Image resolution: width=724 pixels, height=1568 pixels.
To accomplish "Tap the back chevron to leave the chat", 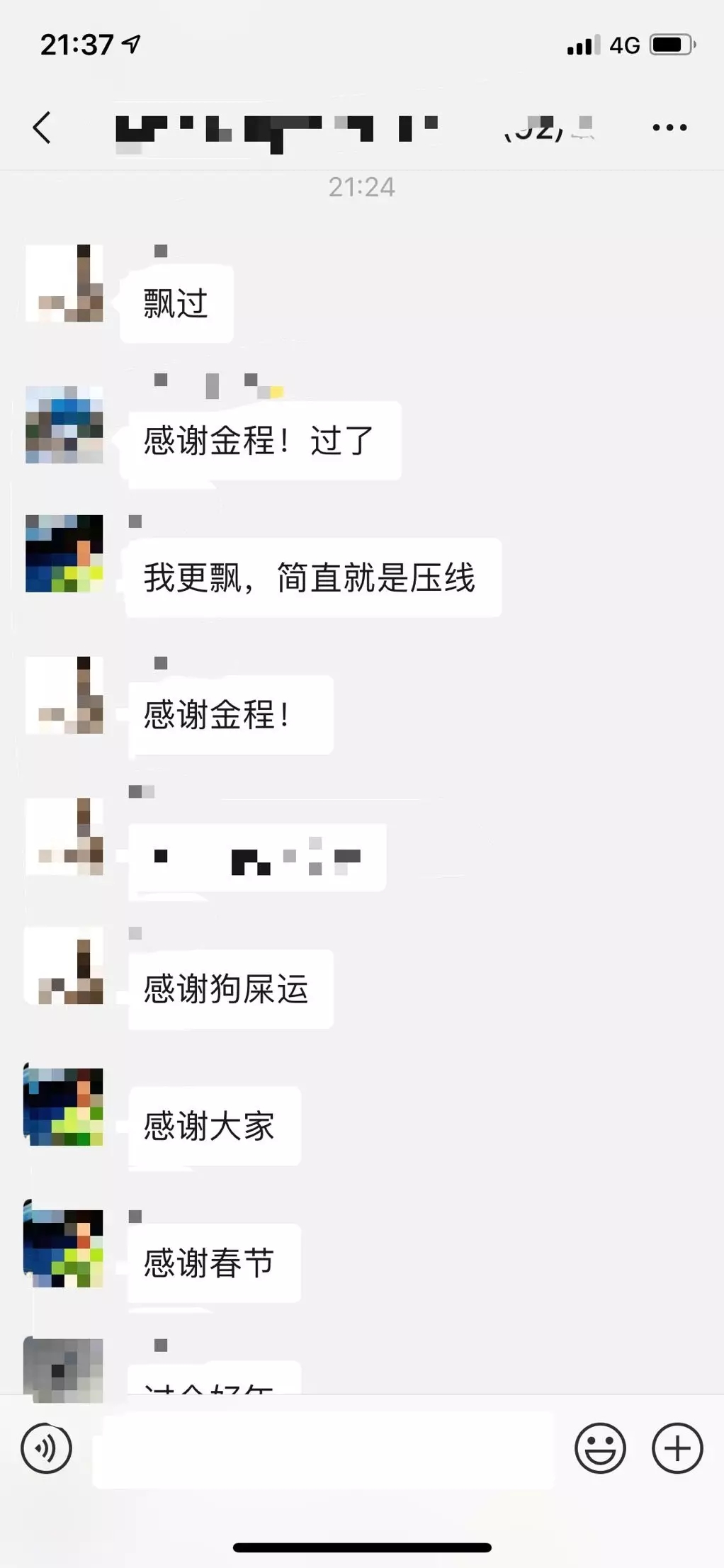I will (42, 128).
